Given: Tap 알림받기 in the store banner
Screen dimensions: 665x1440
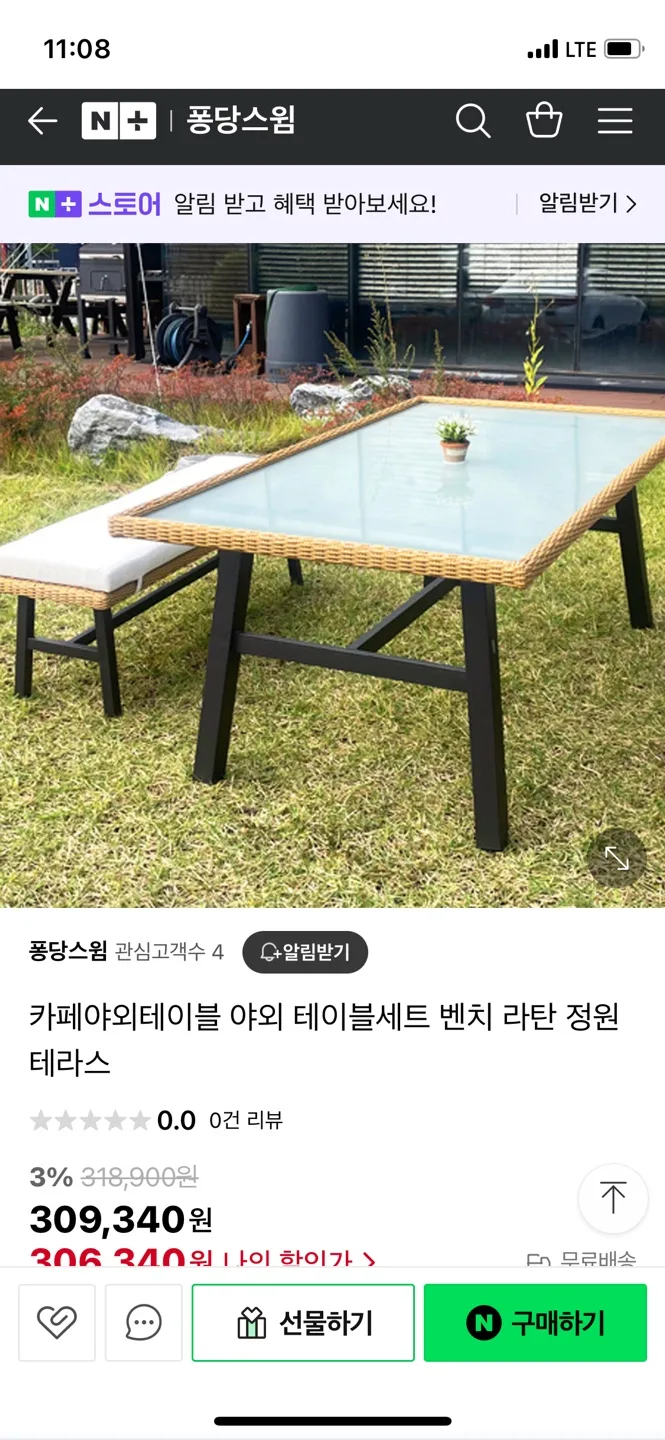Looking at the screenshot, I should pyautogui.click(x=587, y=204).
